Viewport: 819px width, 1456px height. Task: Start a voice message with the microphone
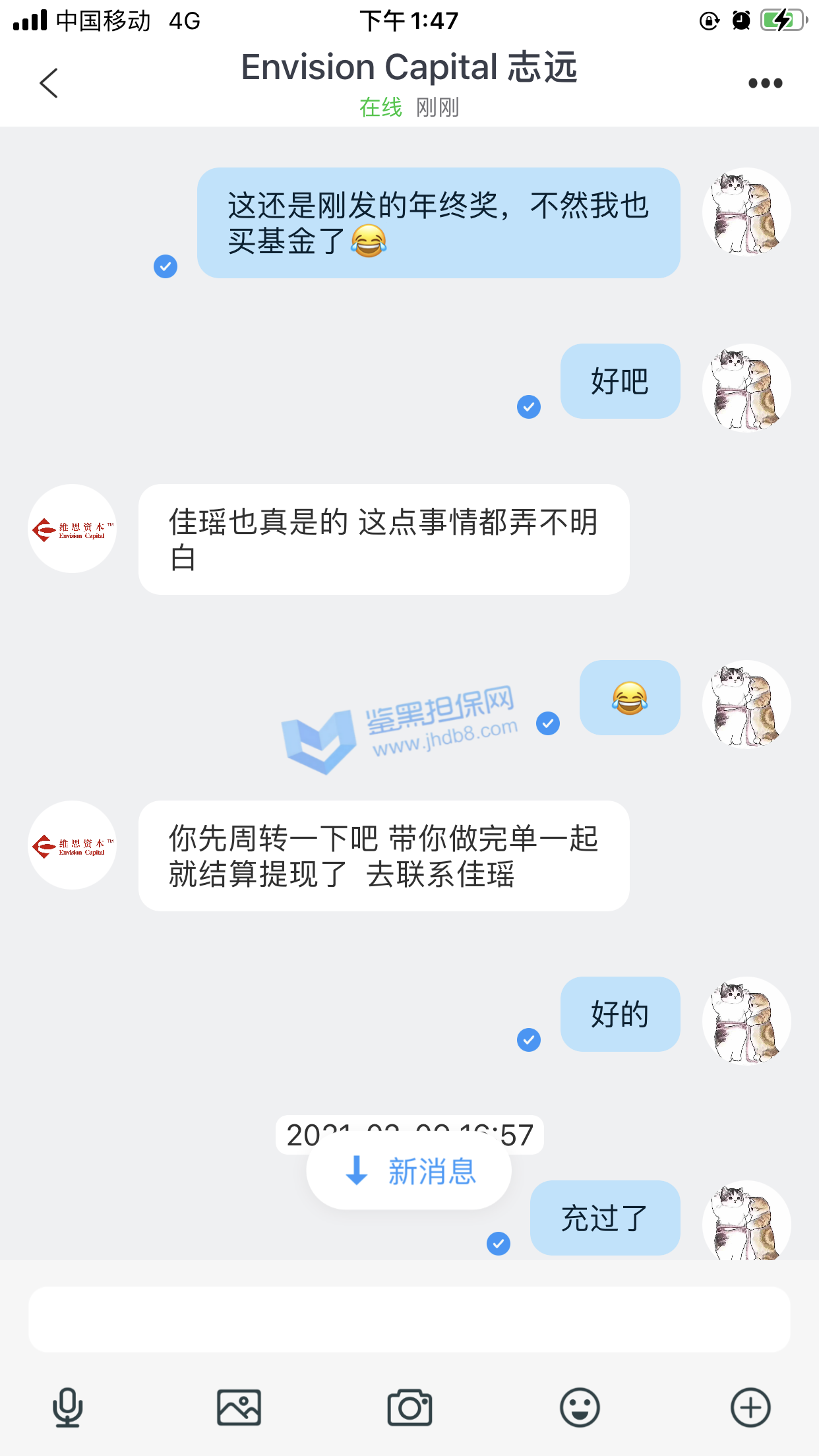click(67, 1407)
